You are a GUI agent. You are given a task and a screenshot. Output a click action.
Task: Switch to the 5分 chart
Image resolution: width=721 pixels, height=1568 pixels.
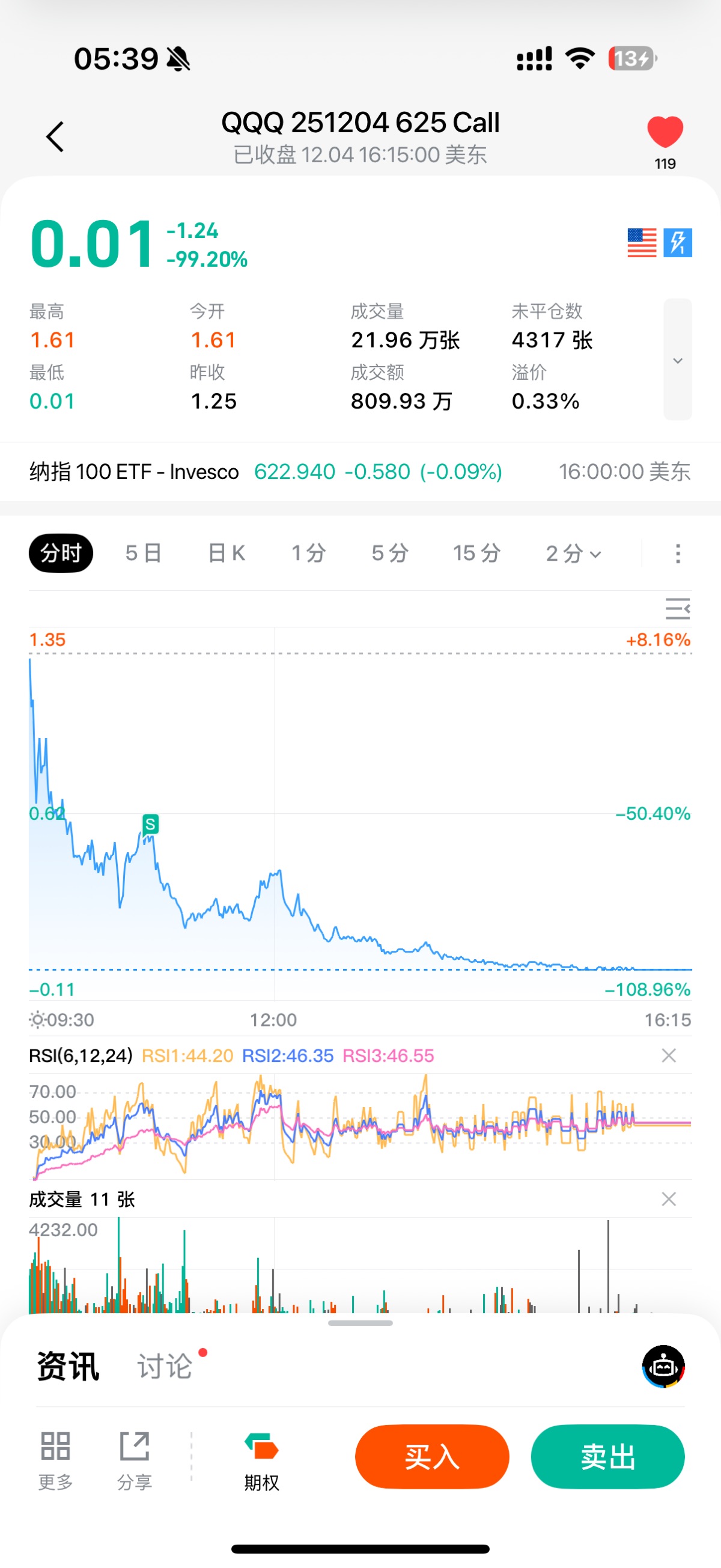tap(390, 554)
